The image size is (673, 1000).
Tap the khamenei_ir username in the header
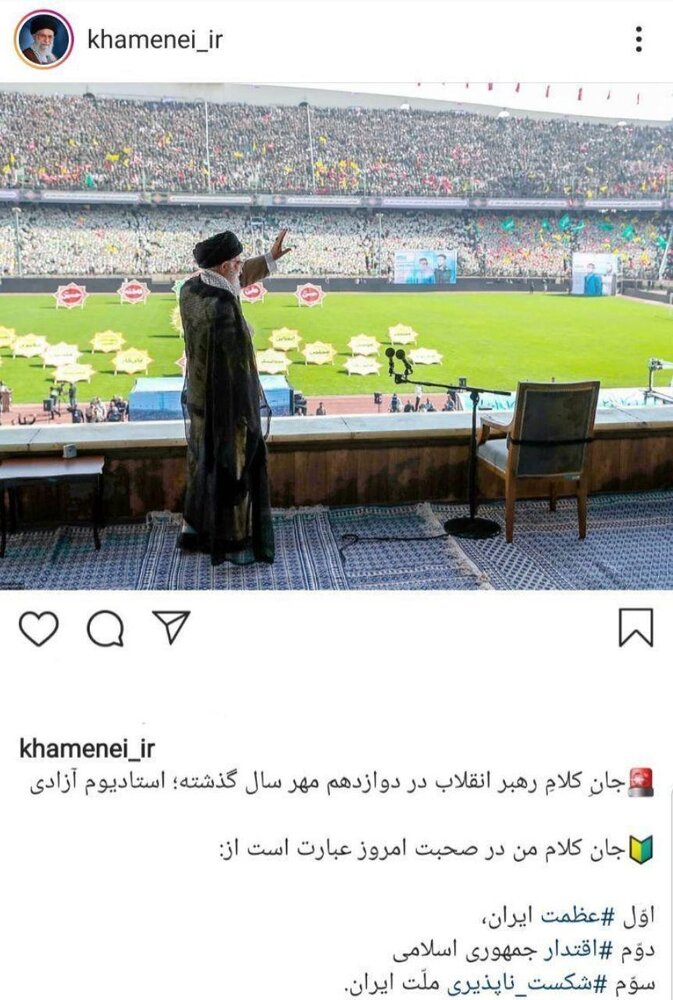point(155,40)
